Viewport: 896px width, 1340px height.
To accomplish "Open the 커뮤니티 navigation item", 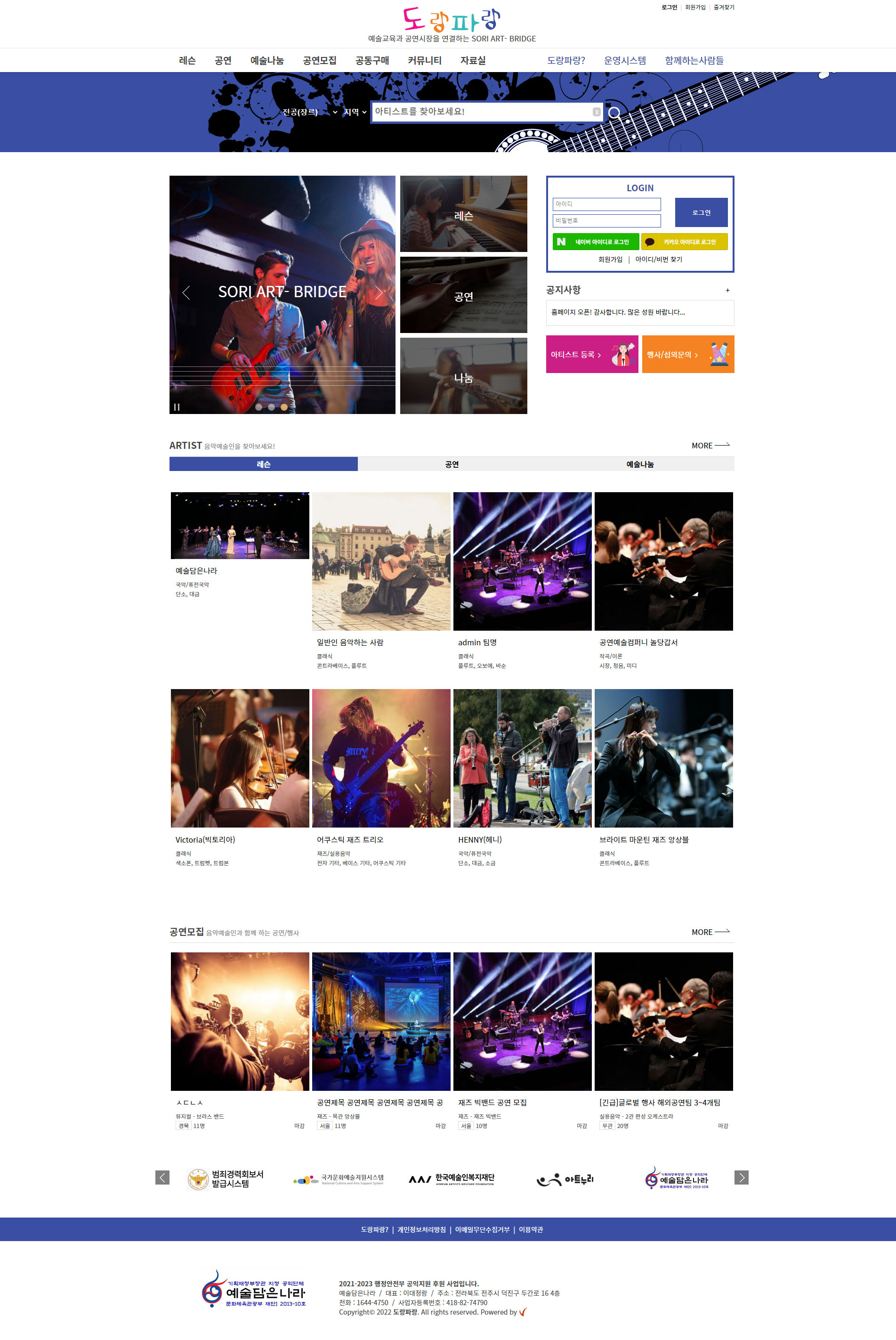I will pyautogui.click(x=424, y=61).
